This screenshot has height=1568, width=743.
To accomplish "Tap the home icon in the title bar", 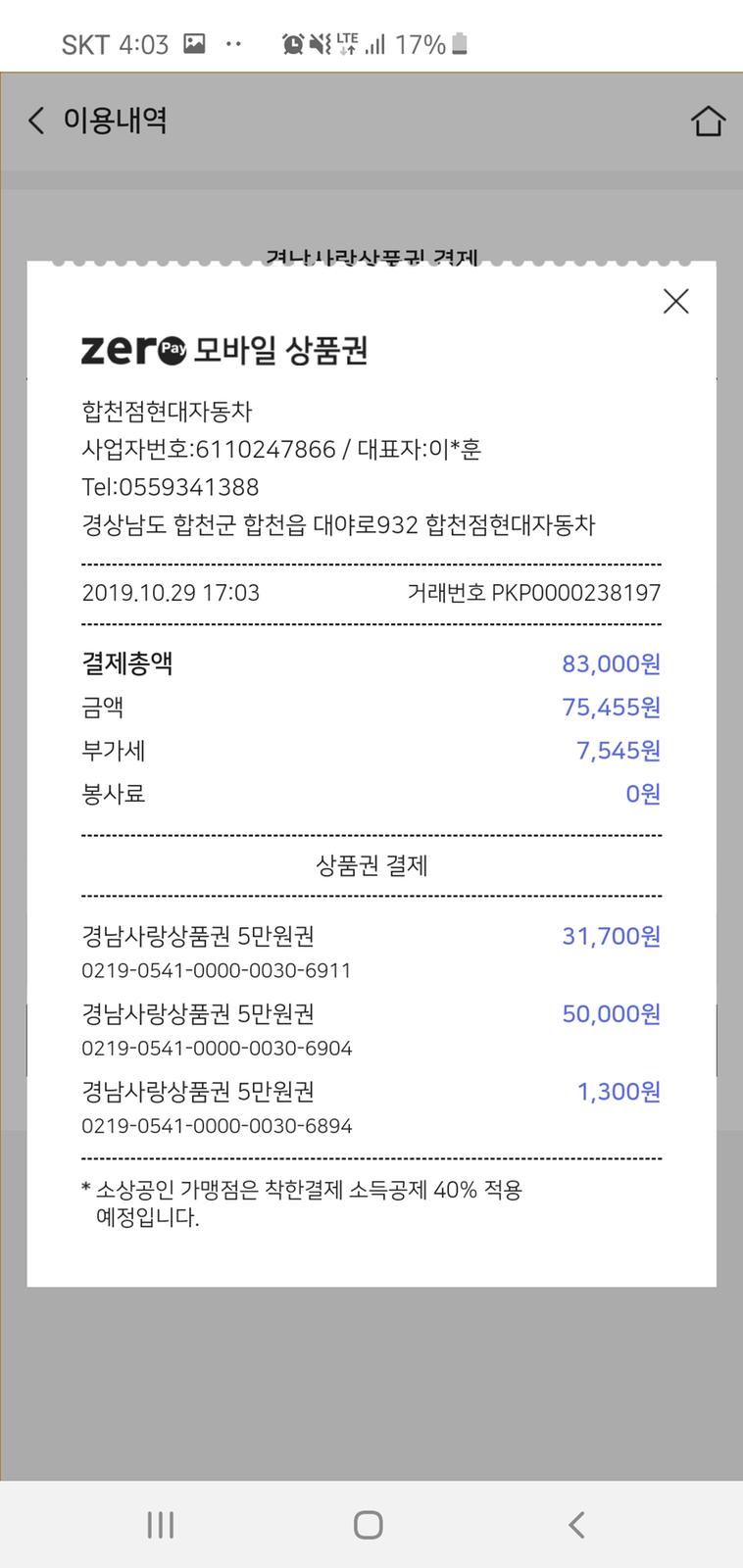I will point(709,120).
